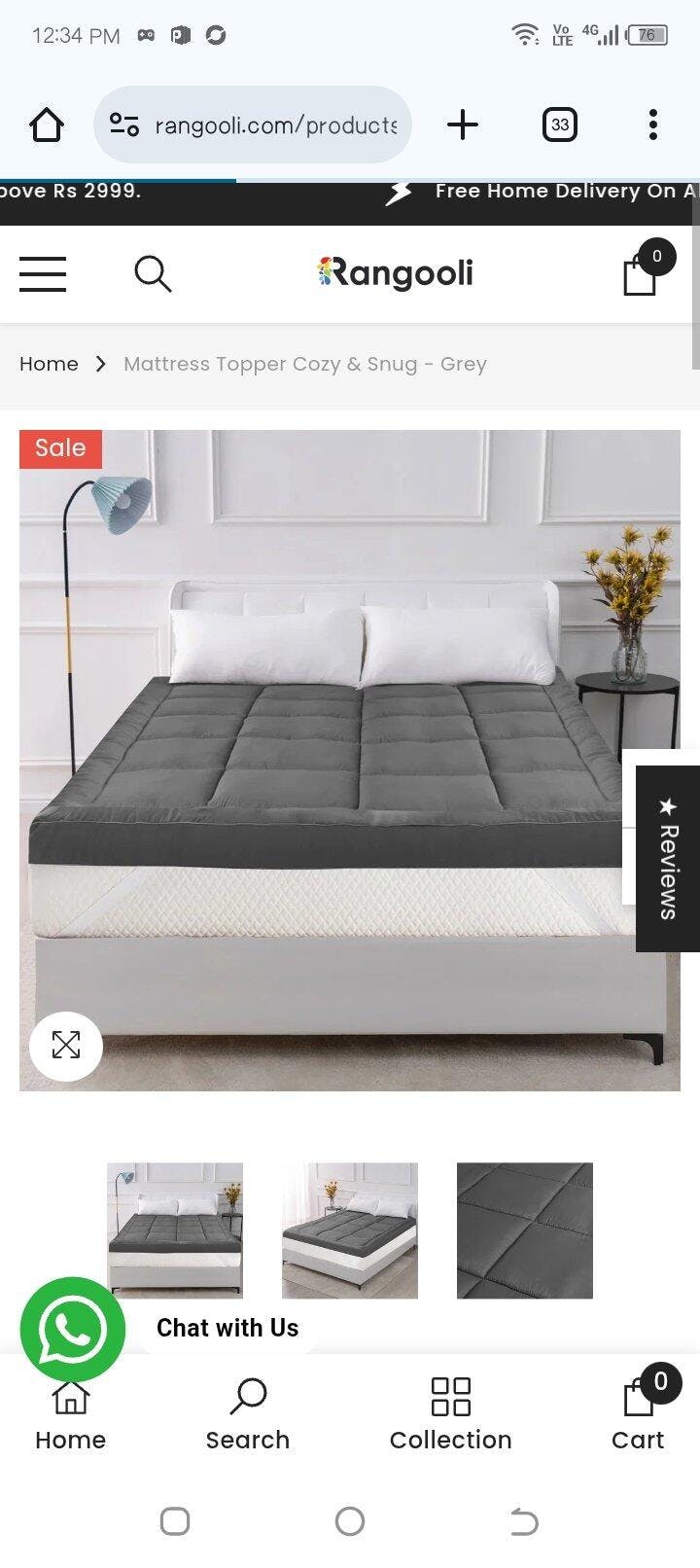Open the hamburger menu

[x=43, y=274]
